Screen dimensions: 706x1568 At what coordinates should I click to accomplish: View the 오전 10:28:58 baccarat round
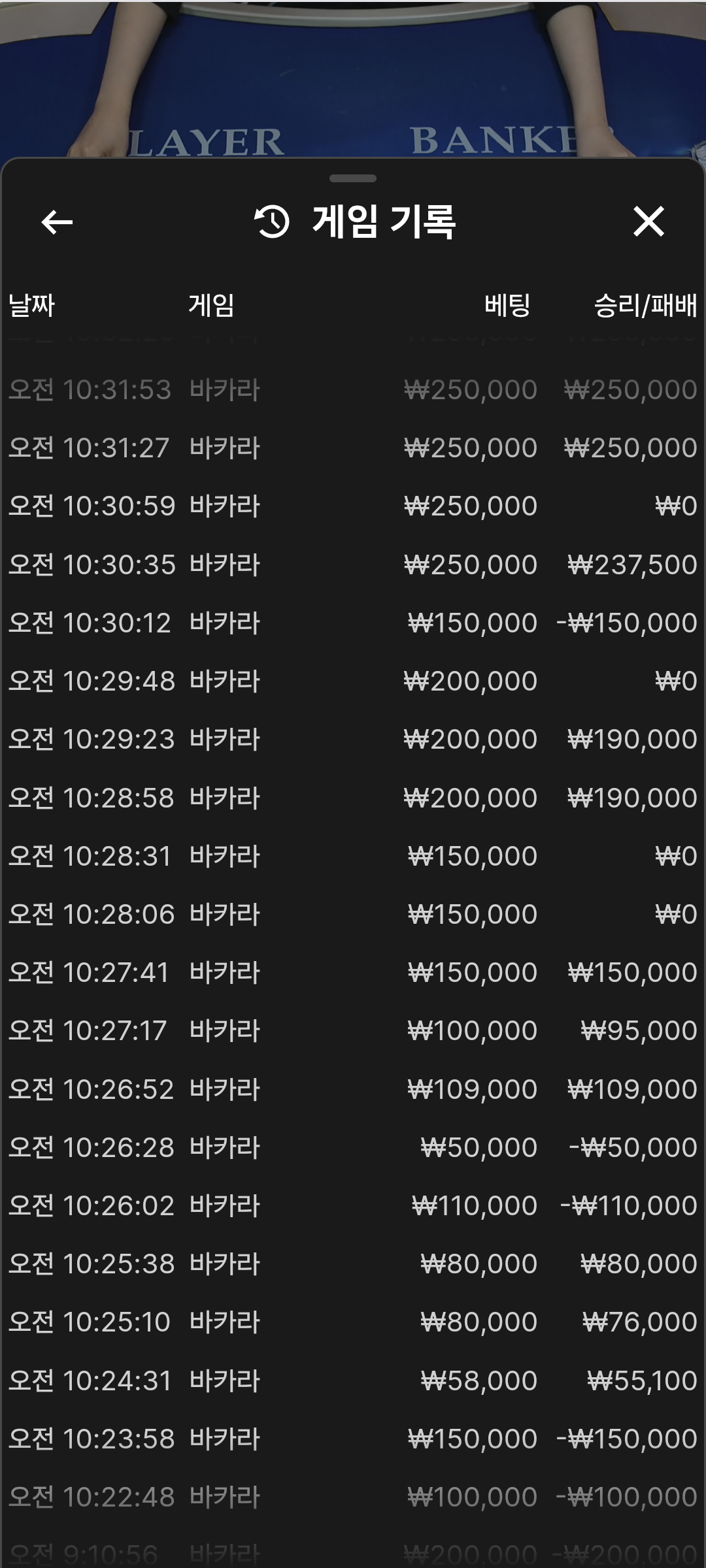click(353, 798)
